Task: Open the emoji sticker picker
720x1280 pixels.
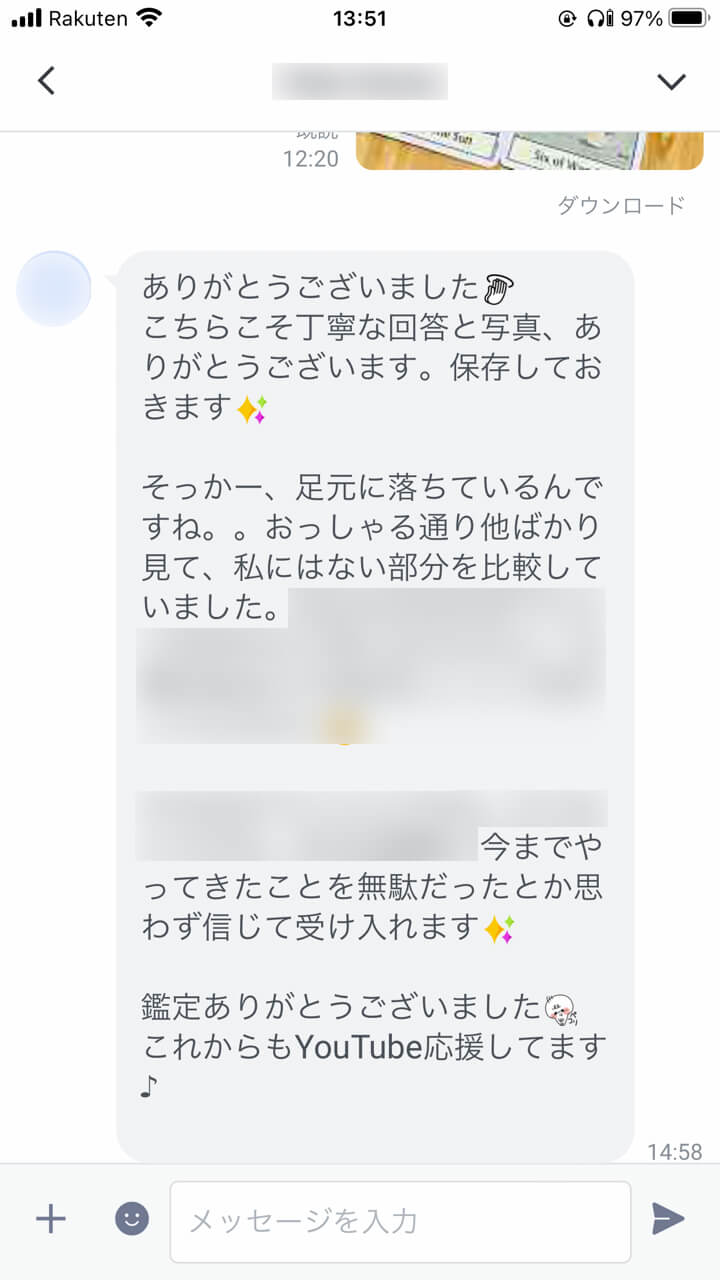Action: [x=132, y=1218]
